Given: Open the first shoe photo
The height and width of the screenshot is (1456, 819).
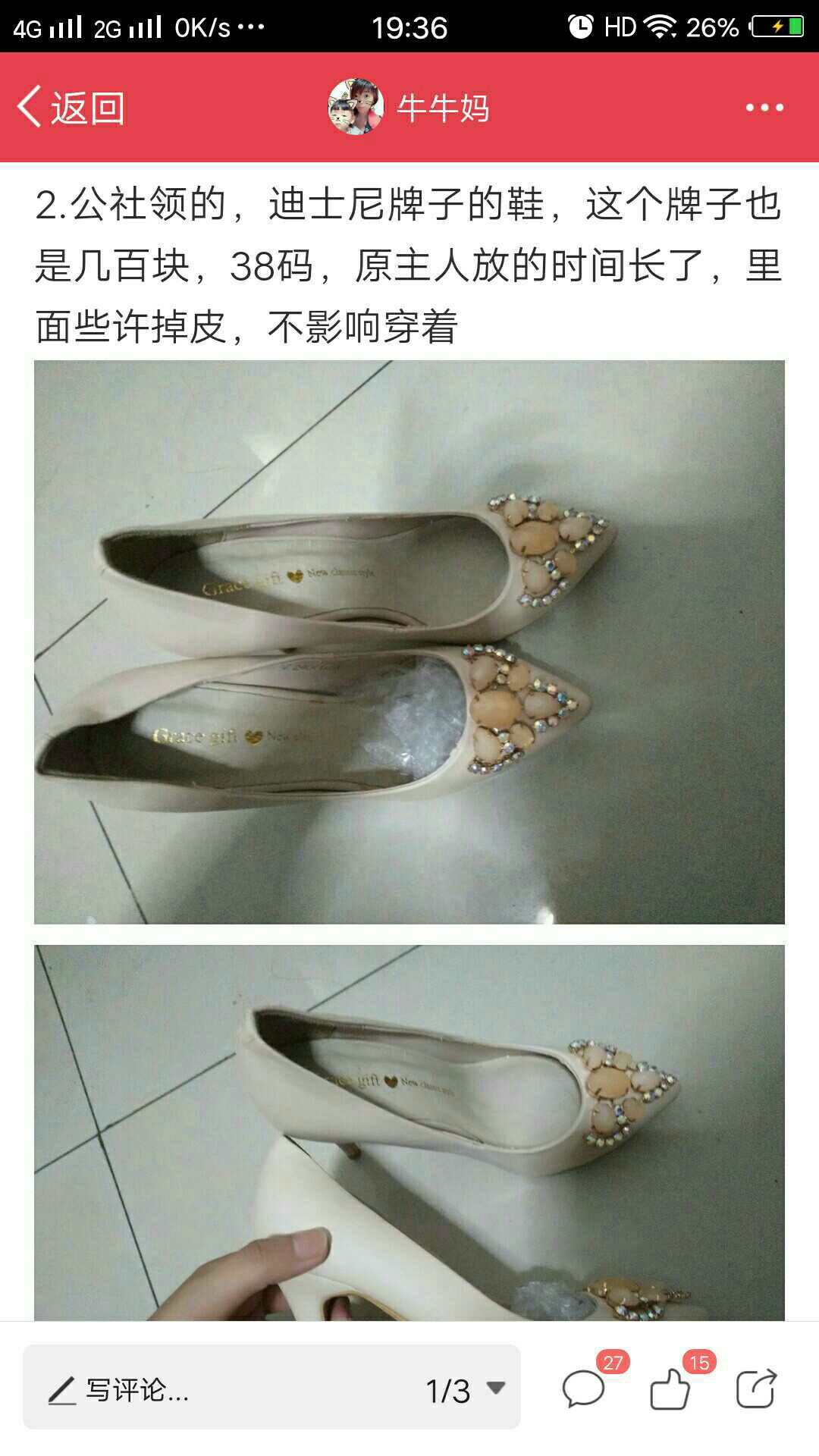Looking at the screenshot, I should (x=409, y=642).
